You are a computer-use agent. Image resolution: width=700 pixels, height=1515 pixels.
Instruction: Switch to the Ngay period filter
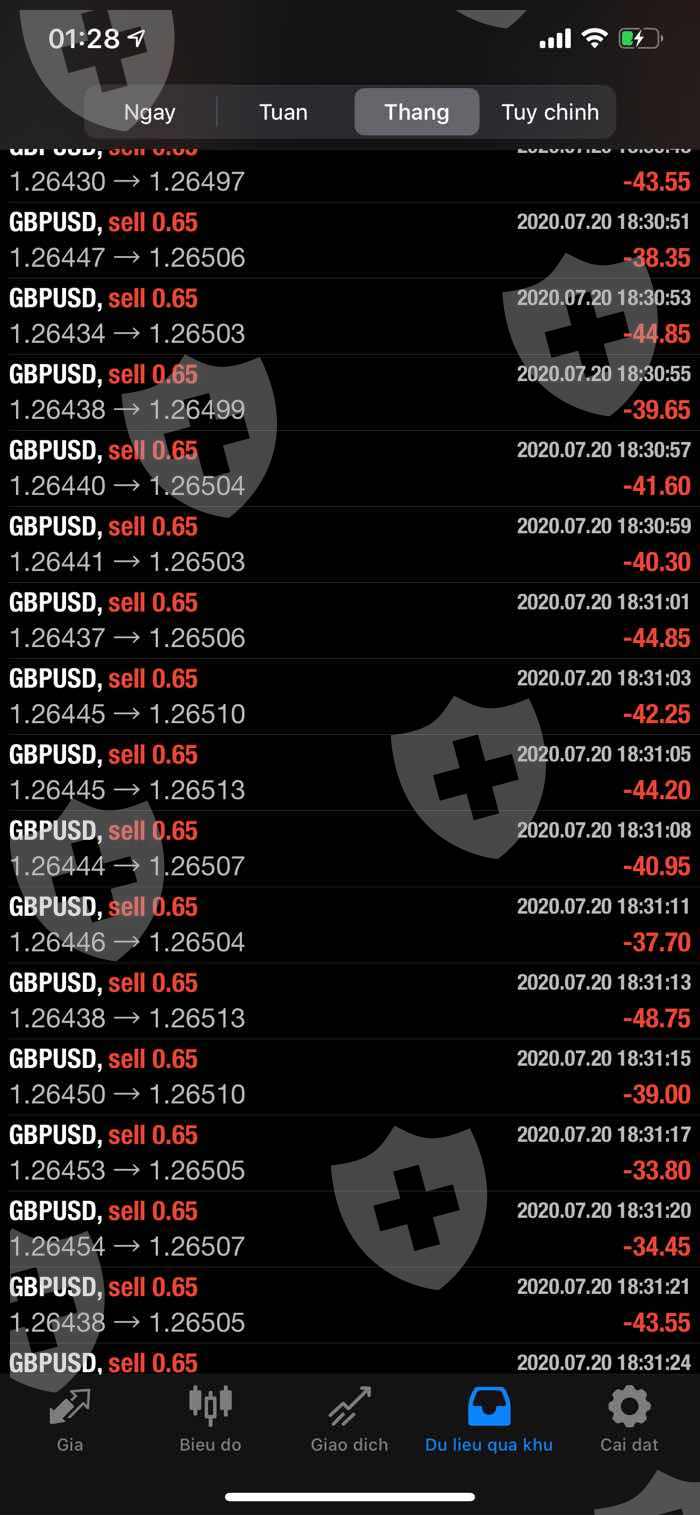pyautogui.click(x=150, y=112)
